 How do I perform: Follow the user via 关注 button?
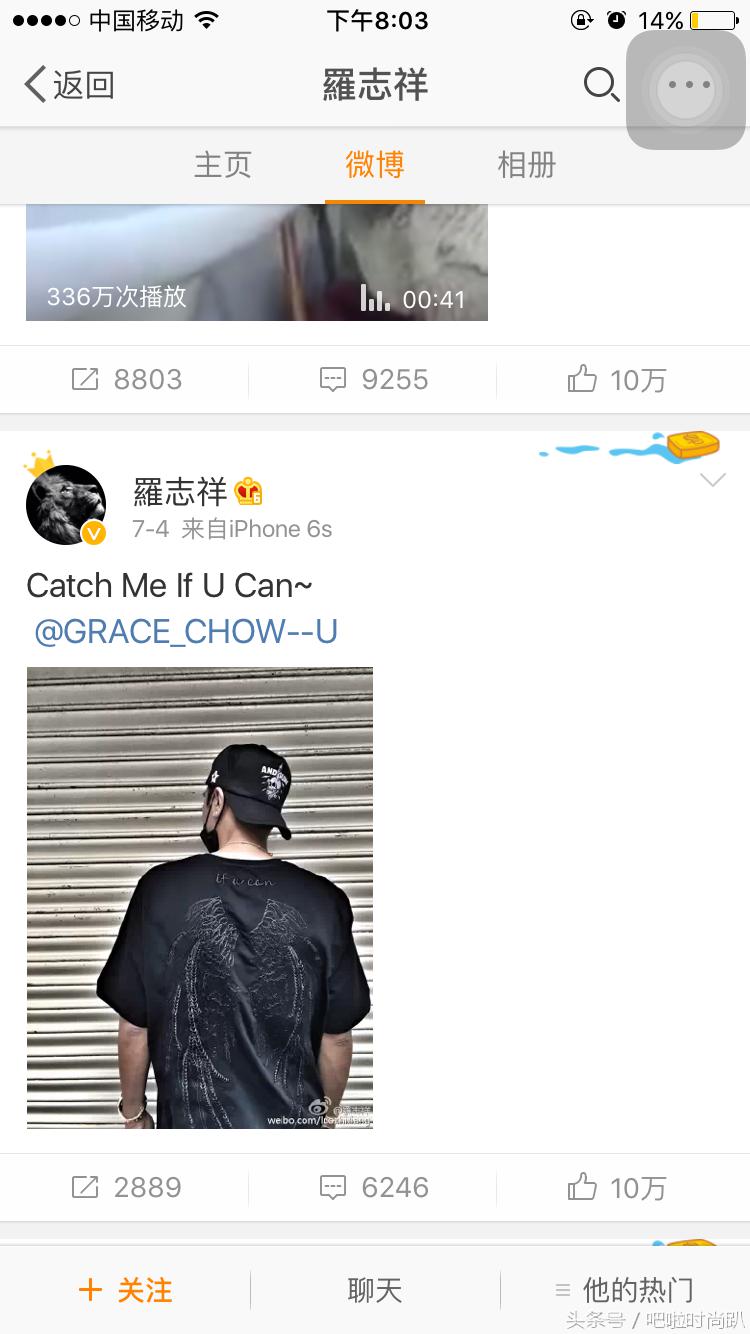tap(124, 1291)
